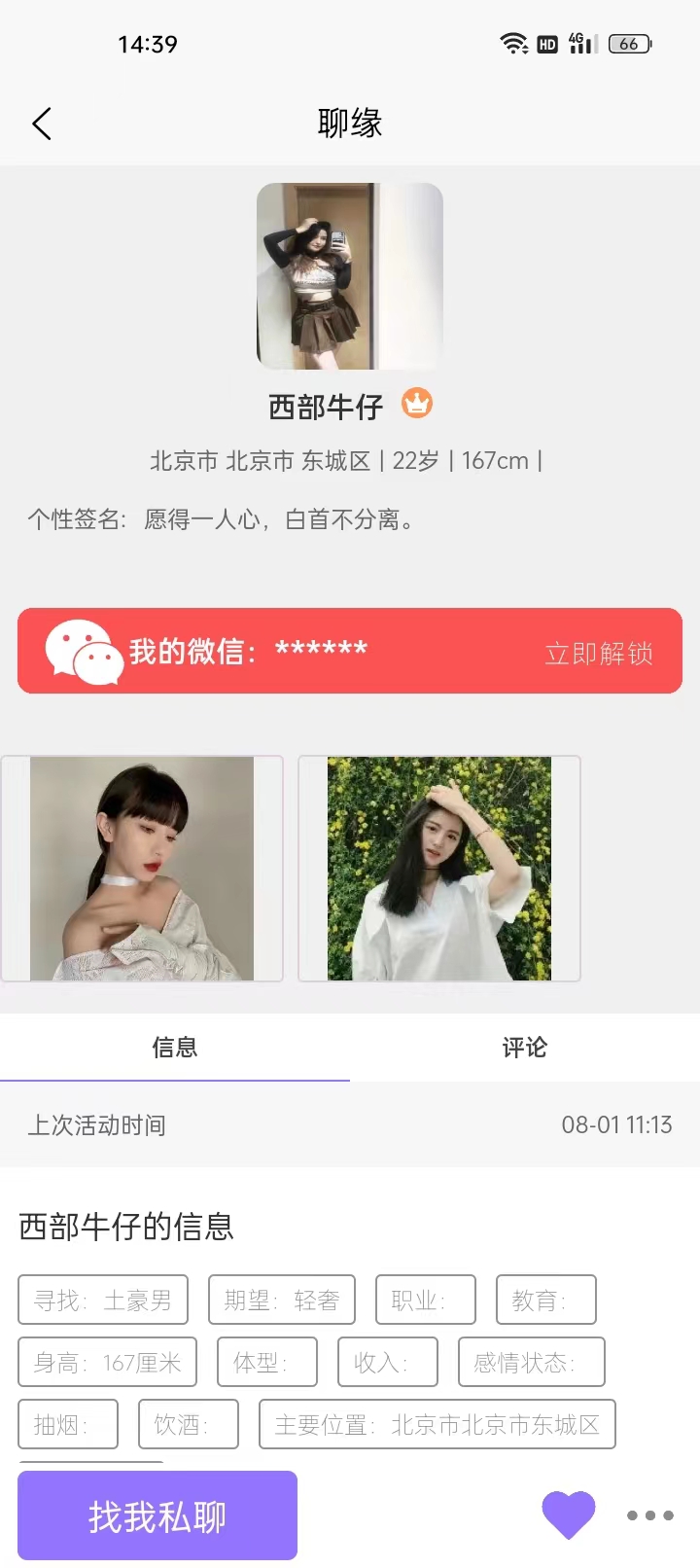Switch to the 评论 tab
This screenshot has width=700, height=1568.
(524, 1048)
